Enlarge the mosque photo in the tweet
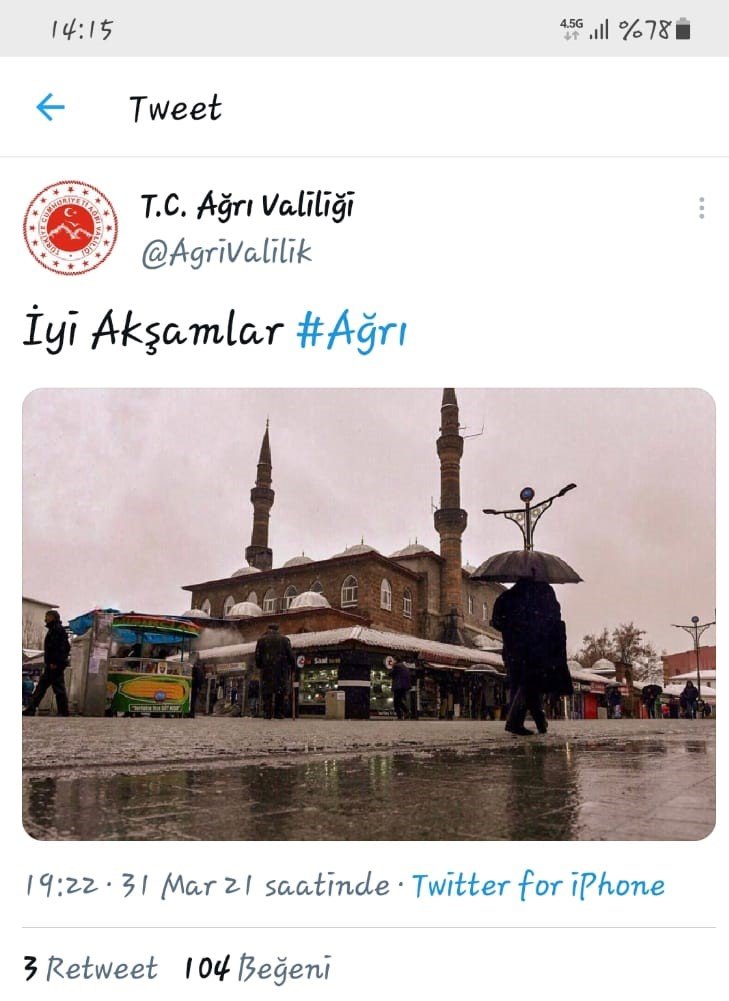This screenshot has height=1001, width=729. point(368,614)
